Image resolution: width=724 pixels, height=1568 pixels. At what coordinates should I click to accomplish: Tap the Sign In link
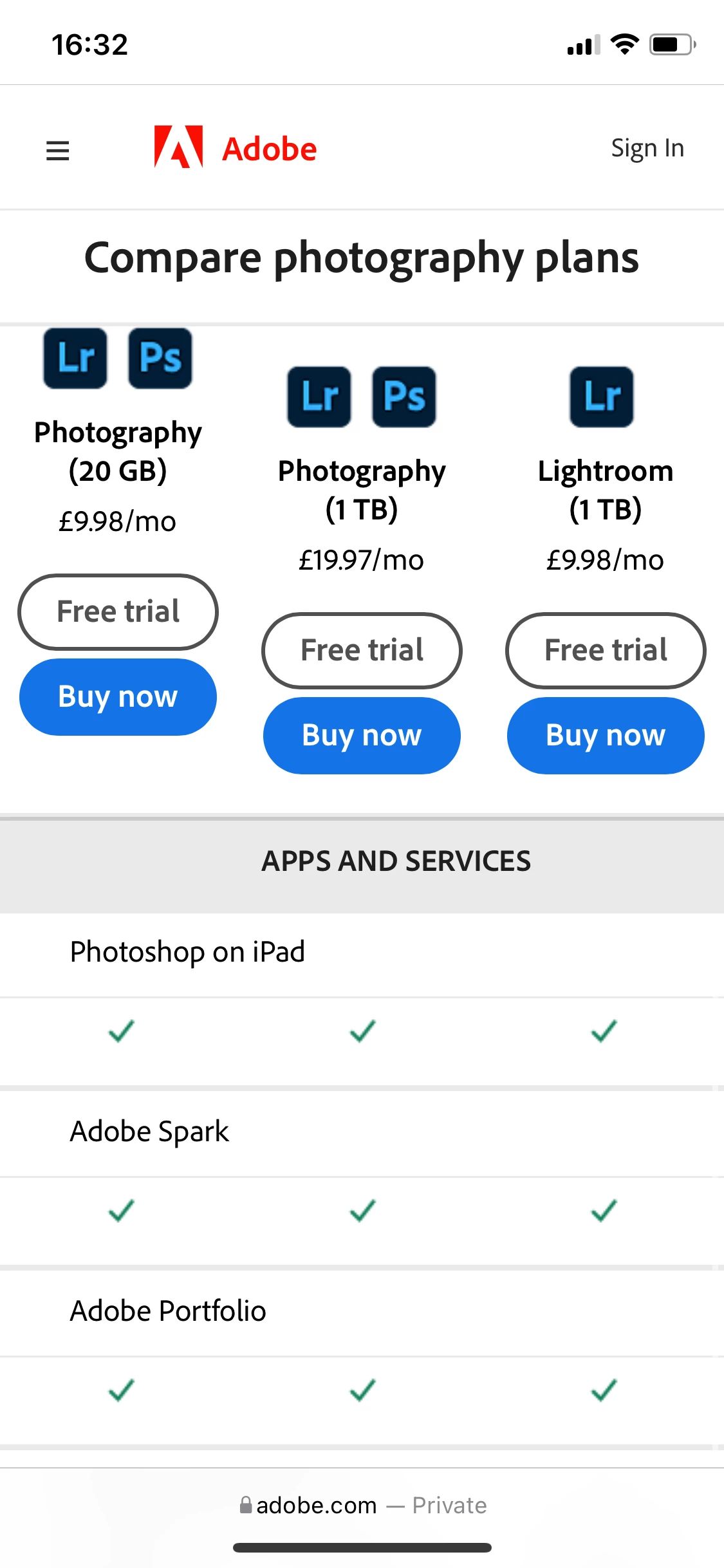coord(647,149)
